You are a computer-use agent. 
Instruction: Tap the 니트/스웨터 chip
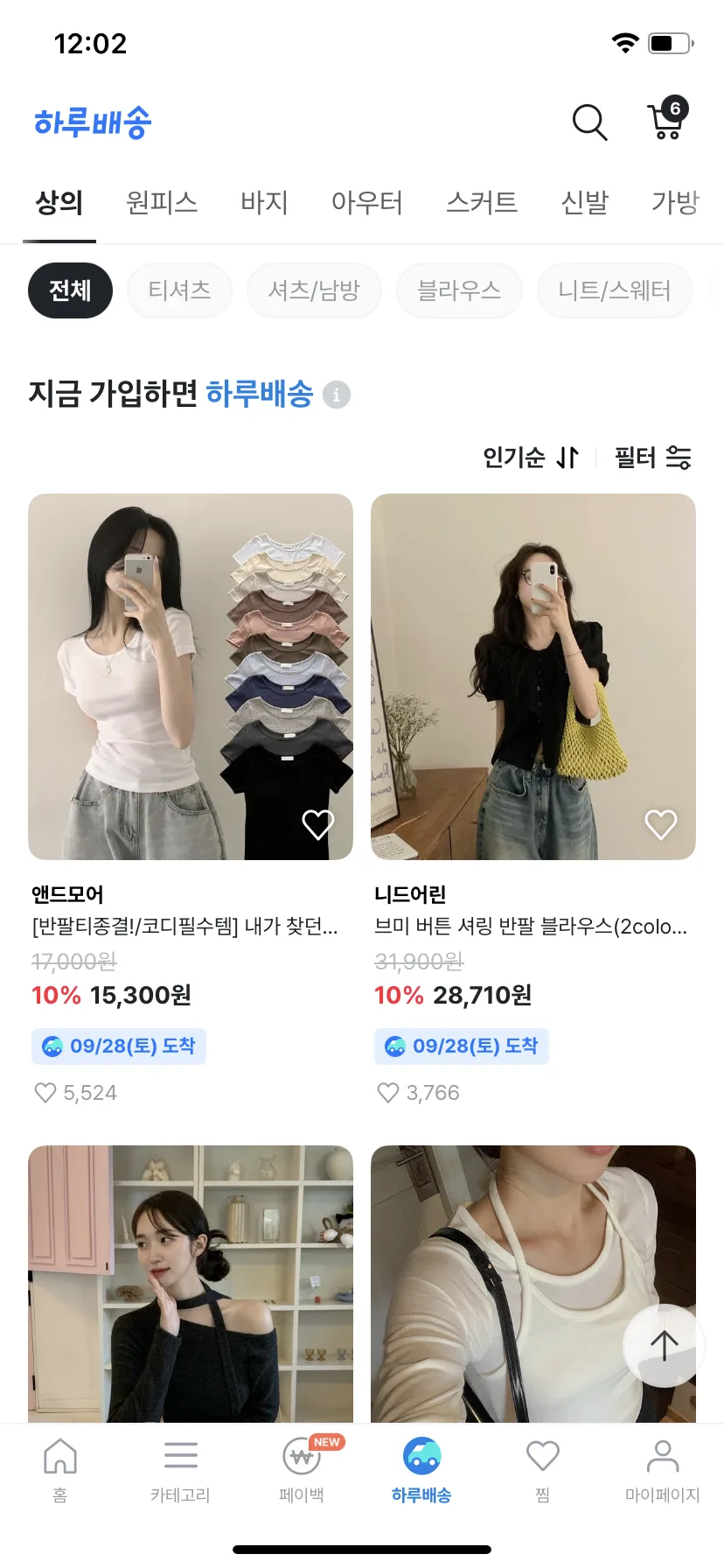tap(614, 290)
